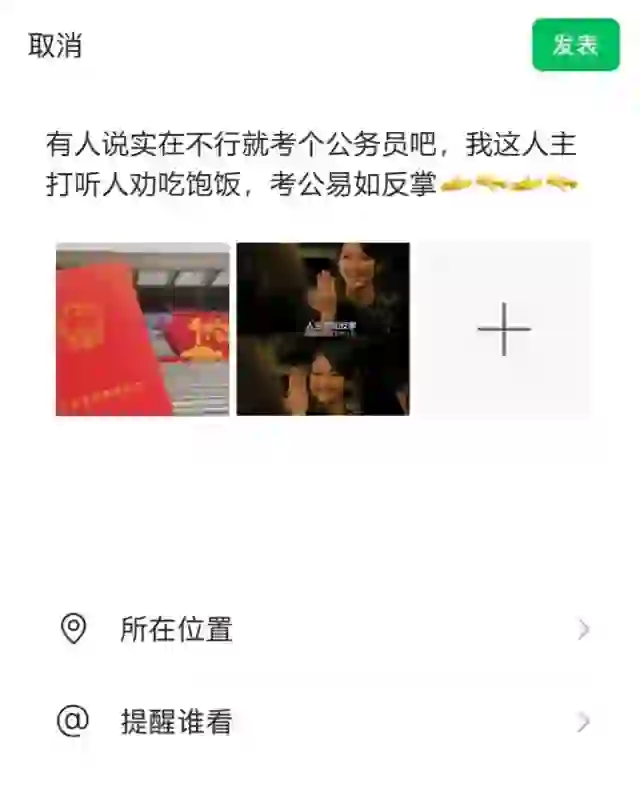
Task: Tap 取消 to cancel the post
Action: (55, 46)
